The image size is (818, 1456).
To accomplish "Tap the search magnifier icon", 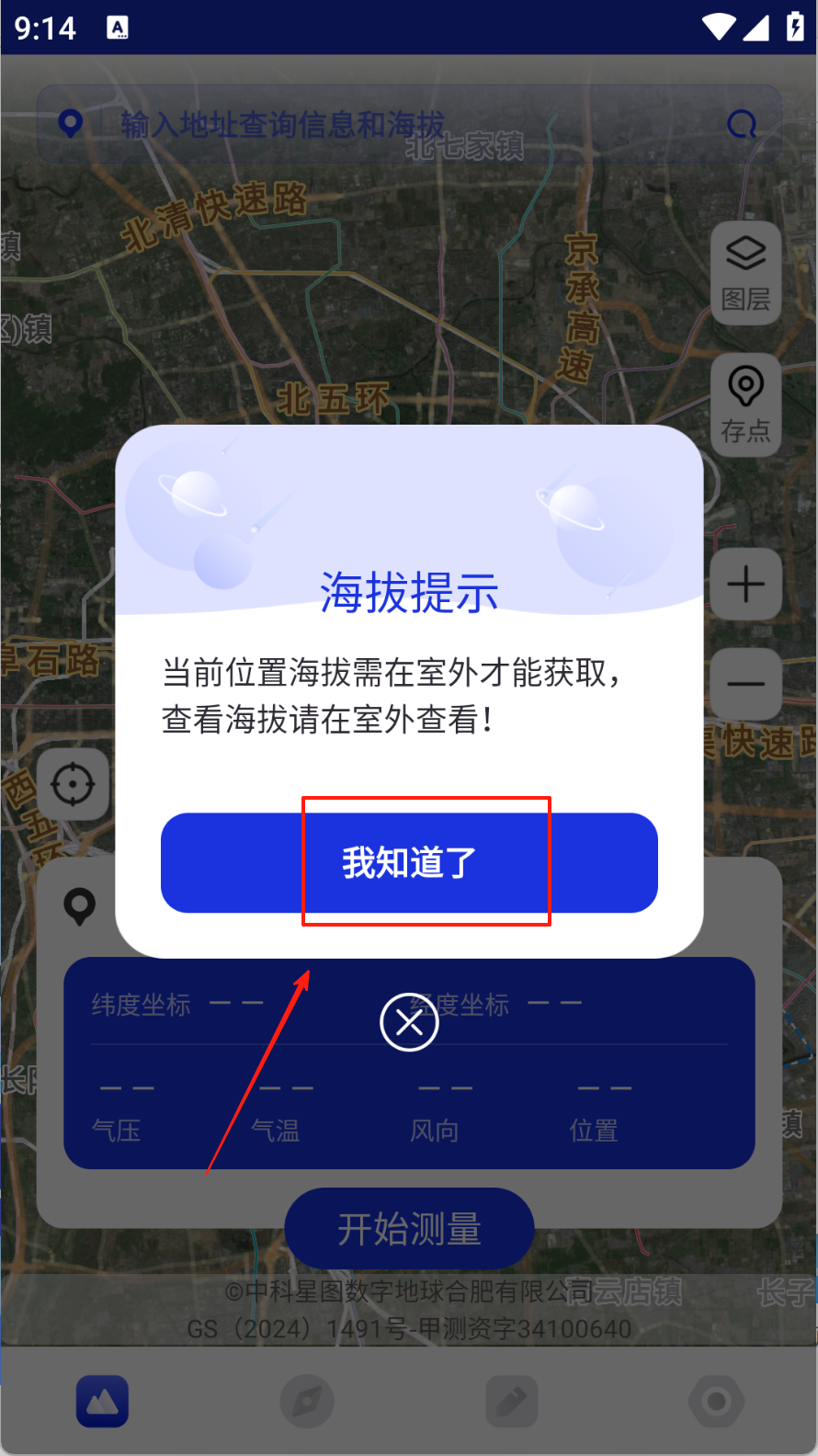I will tap(742, 124).
